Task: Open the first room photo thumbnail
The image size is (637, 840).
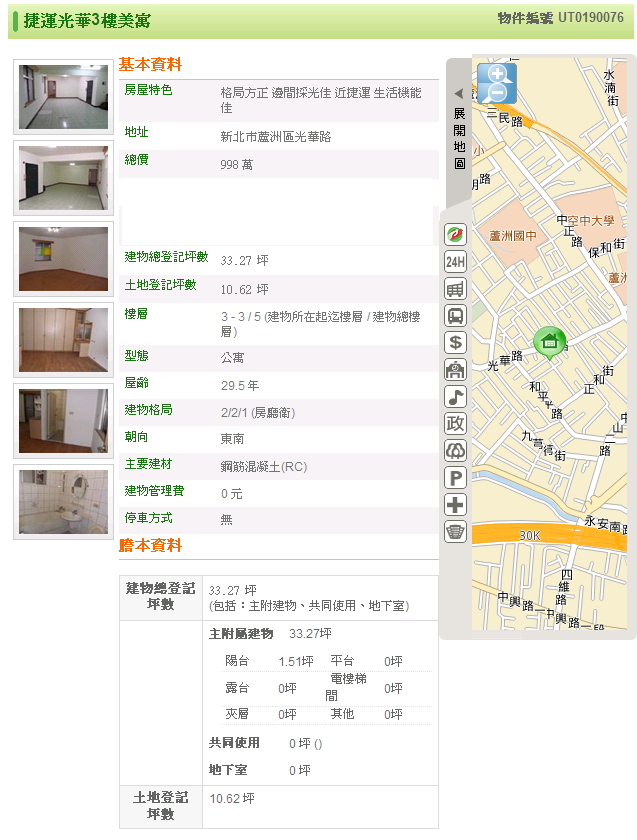Action: pos(63,97)
